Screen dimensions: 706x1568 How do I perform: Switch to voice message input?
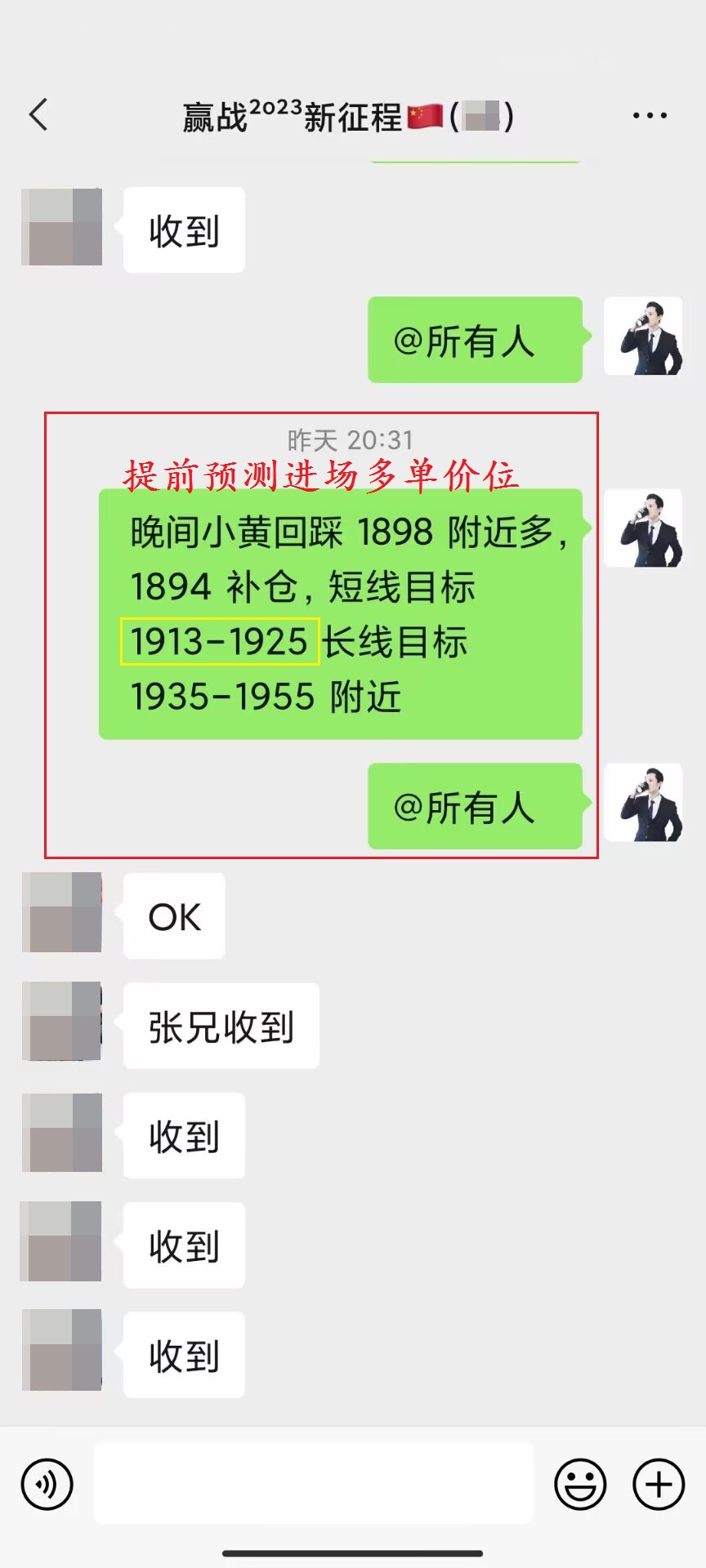pos(47,1484)
